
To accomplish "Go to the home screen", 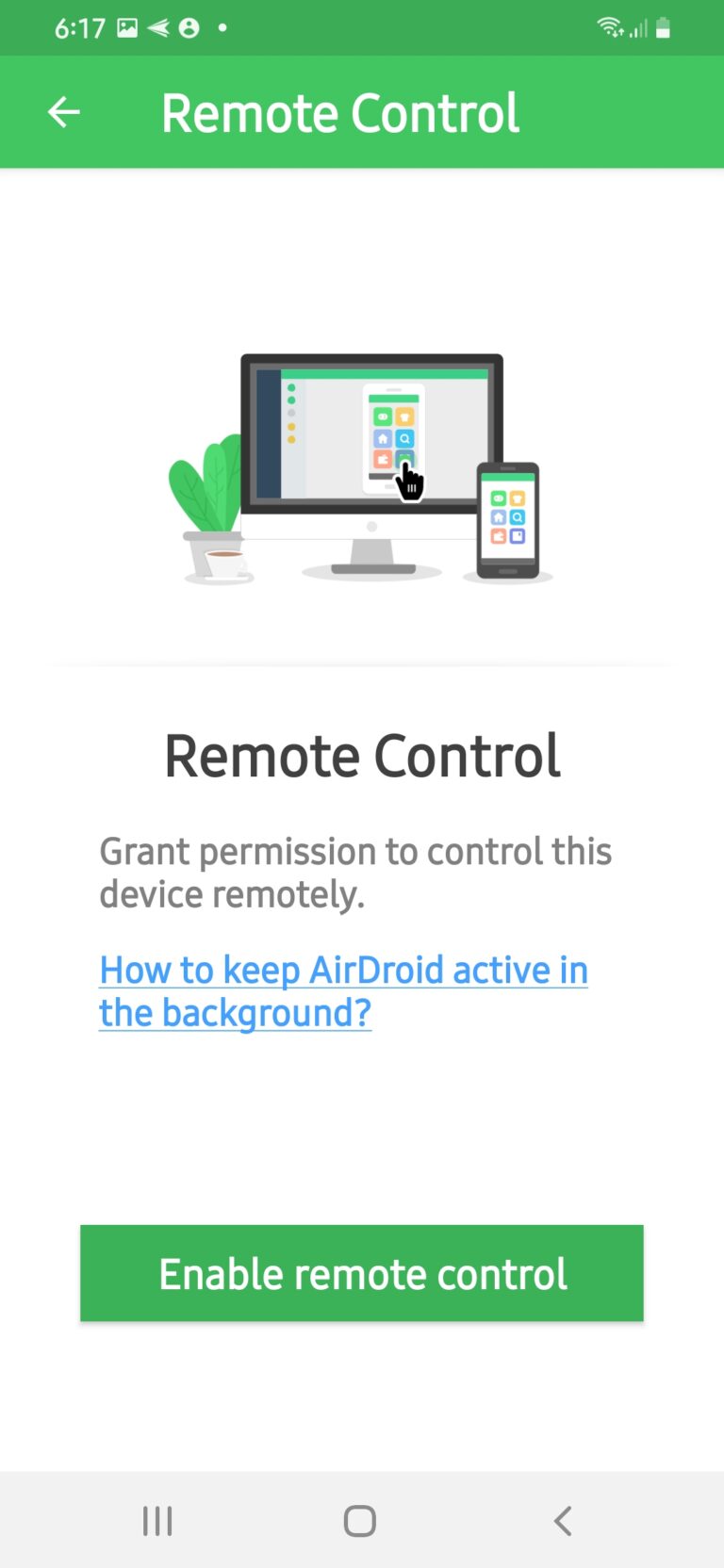I will (360, 1520).
